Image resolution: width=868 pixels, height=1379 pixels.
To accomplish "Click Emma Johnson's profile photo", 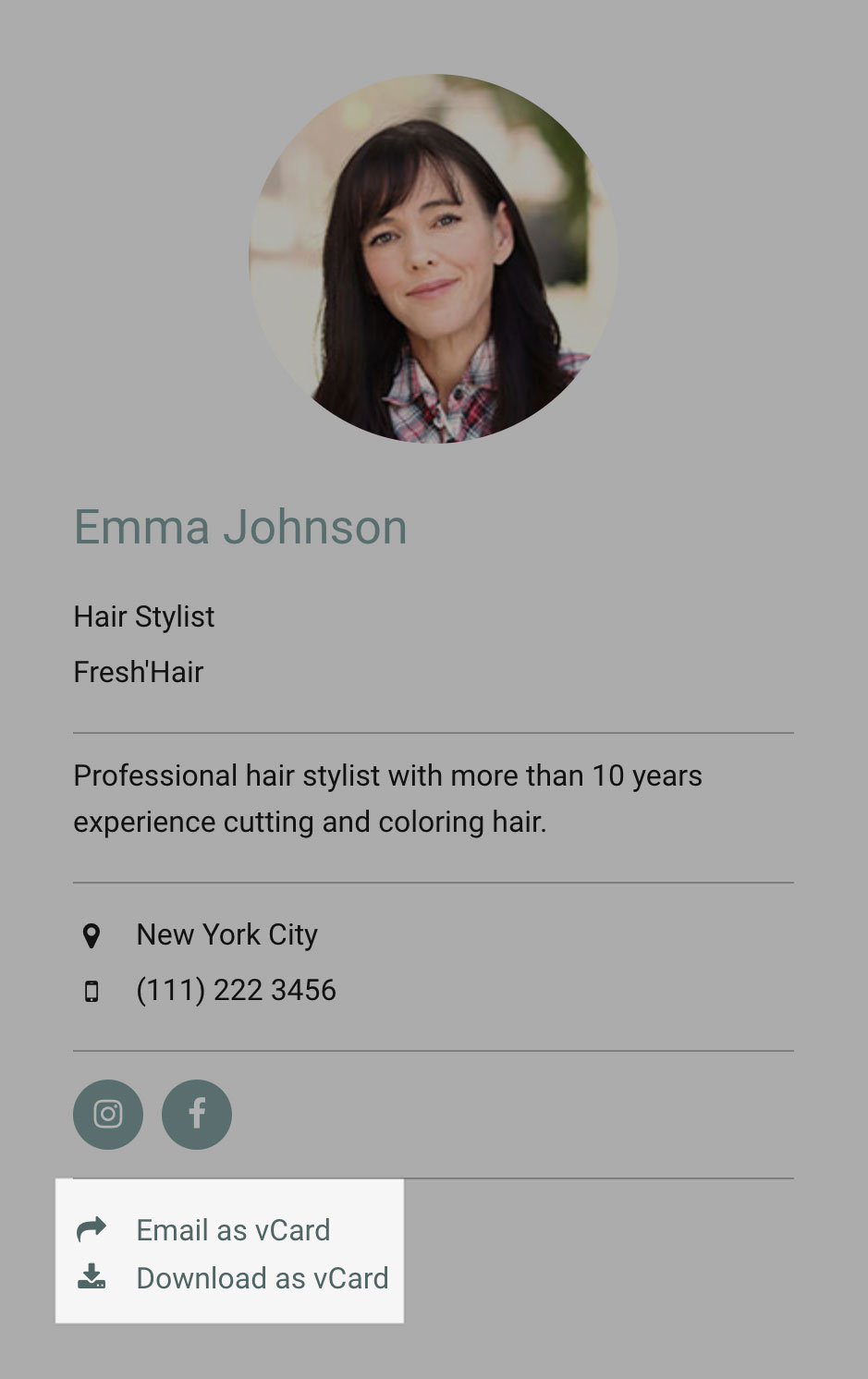I will [433, 259].
